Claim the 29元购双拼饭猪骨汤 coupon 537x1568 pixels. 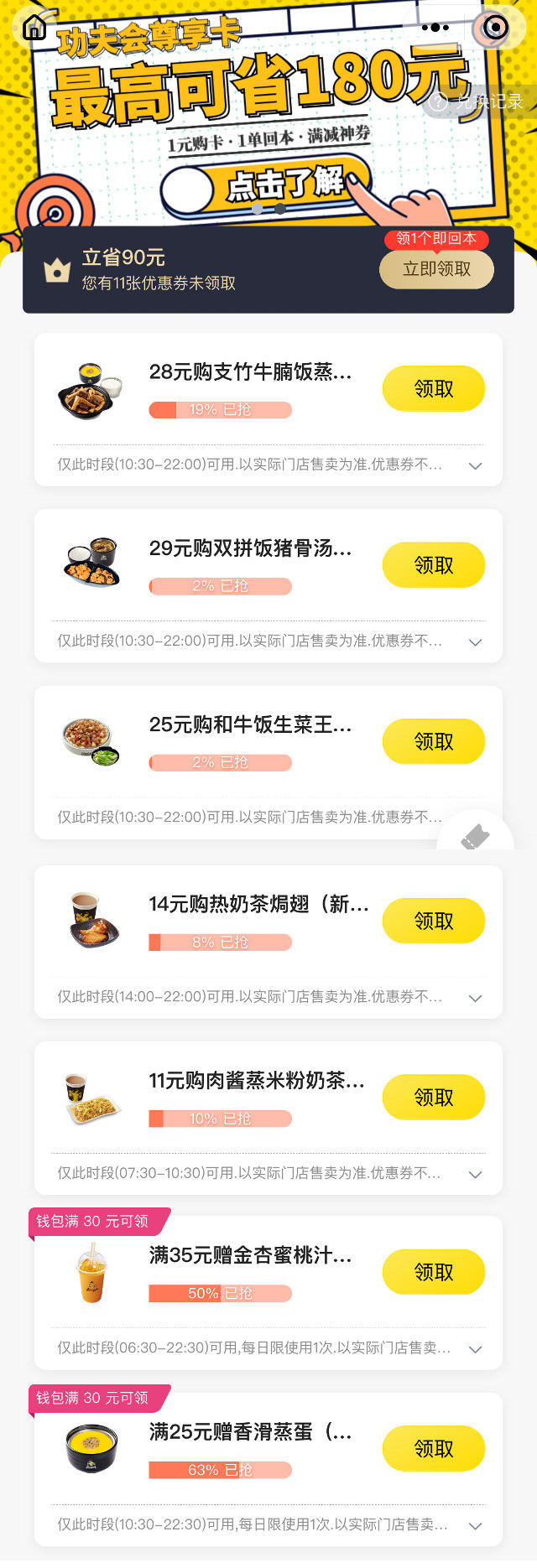433,565
